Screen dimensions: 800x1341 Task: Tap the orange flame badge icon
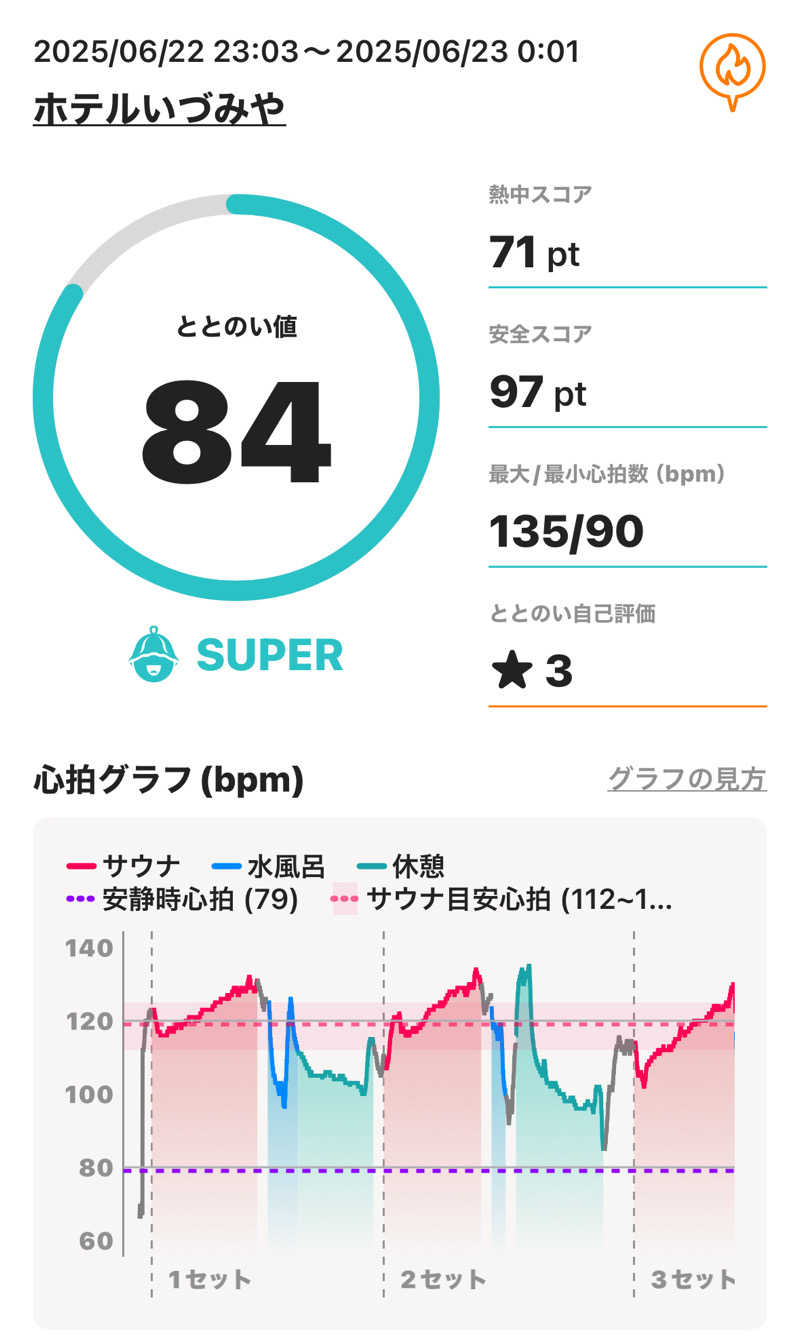[733, 62]
